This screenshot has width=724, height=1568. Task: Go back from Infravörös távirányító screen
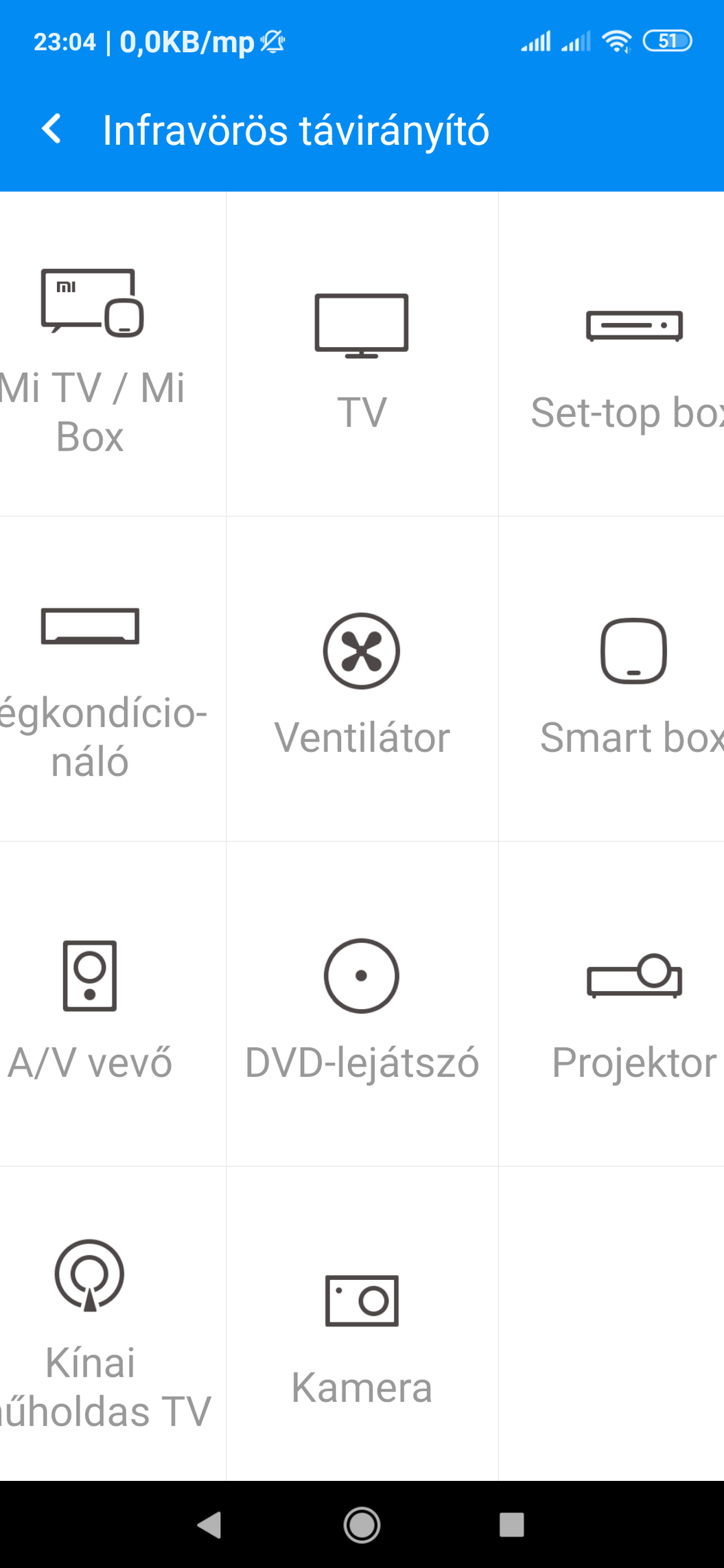(52, 130)
